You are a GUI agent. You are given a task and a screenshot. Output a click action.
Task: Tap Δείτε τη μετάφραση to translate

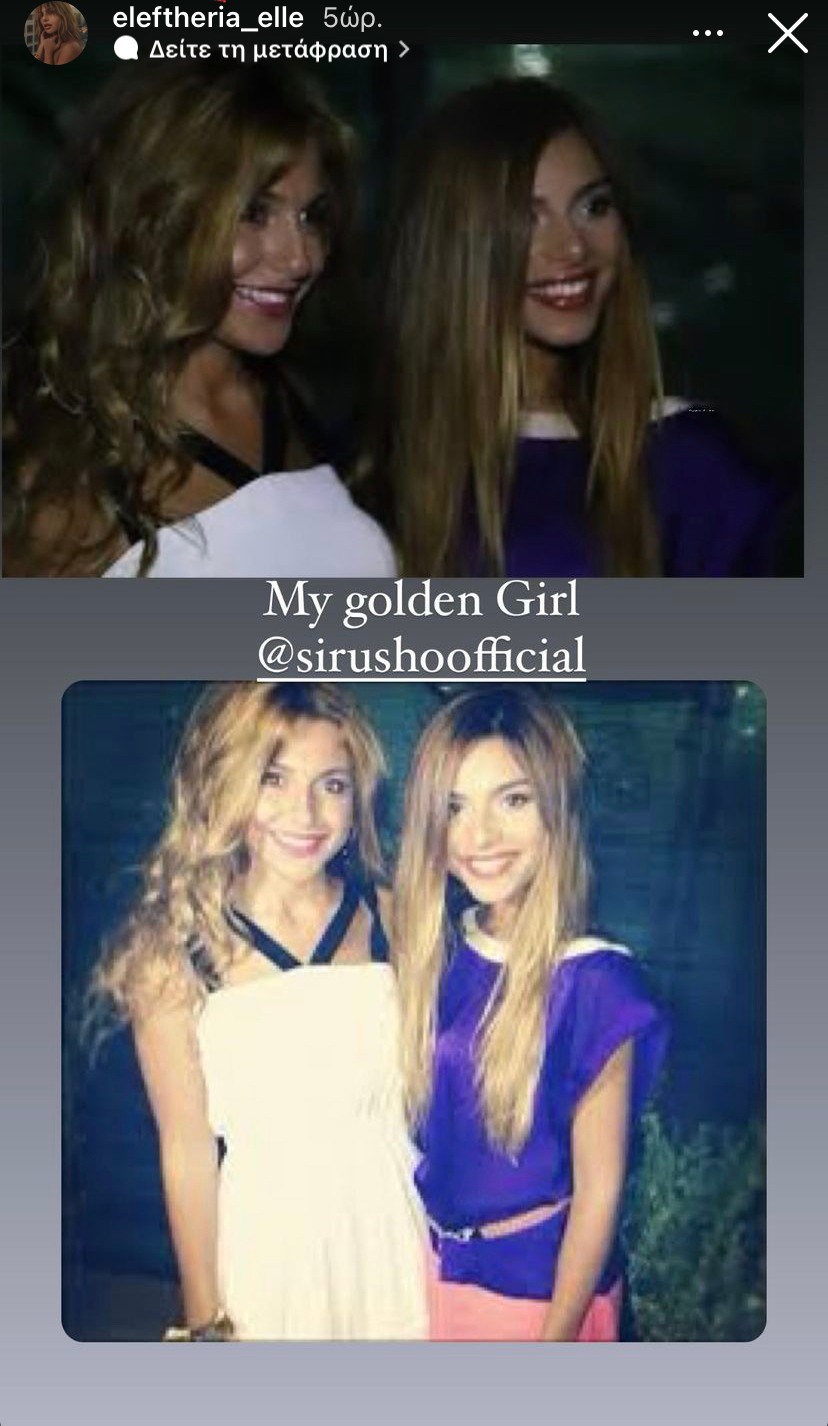pos(266,49)
